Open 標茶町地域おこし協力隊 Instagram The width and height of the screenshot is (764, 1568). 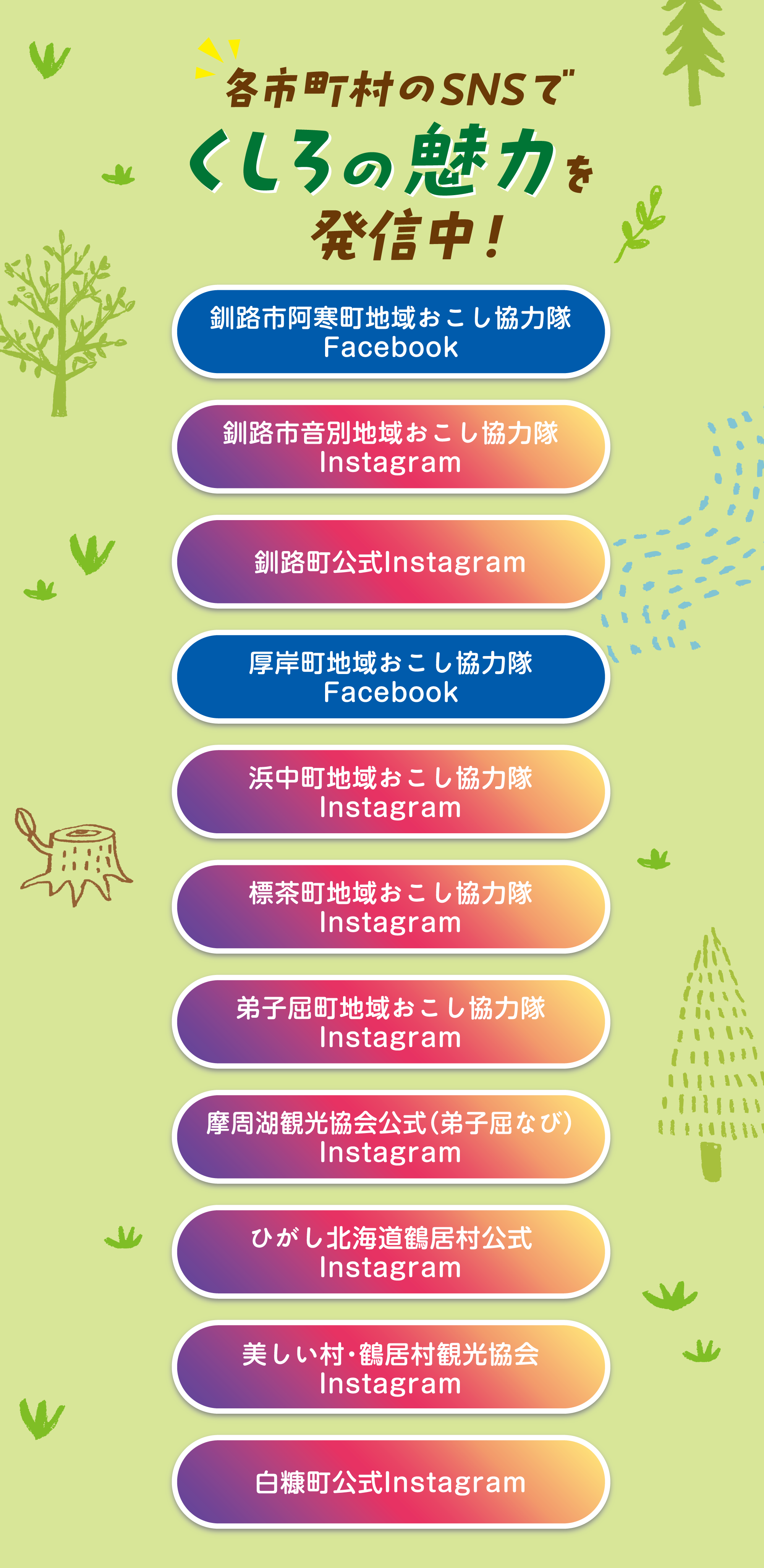click(391, 907)
